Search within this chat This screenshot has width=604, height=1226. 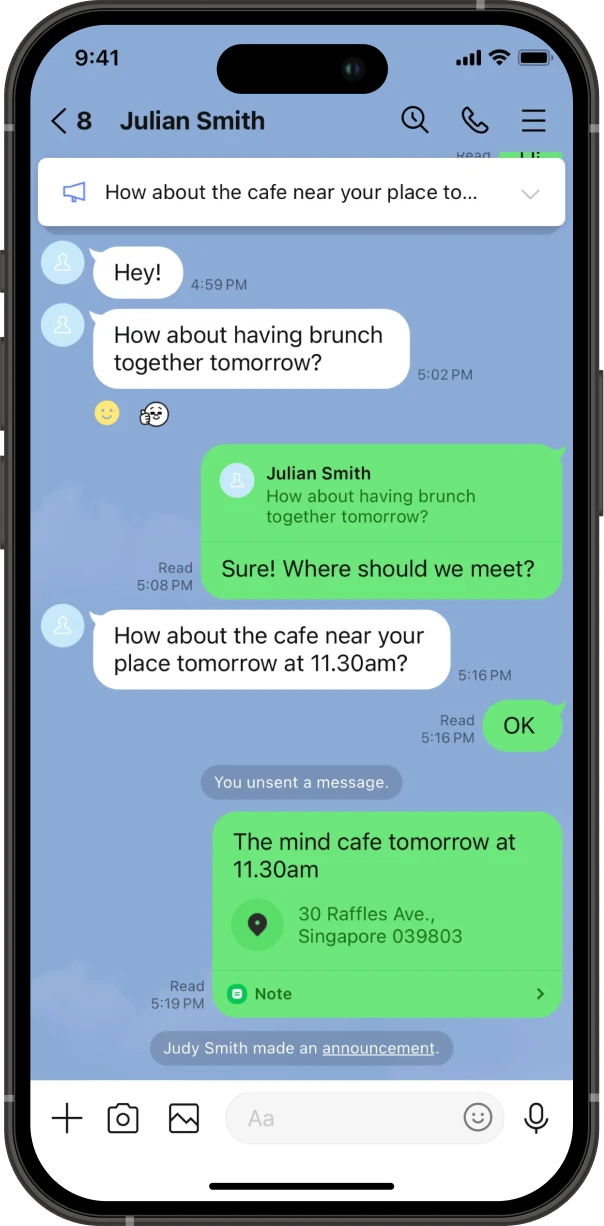point(414,120)
